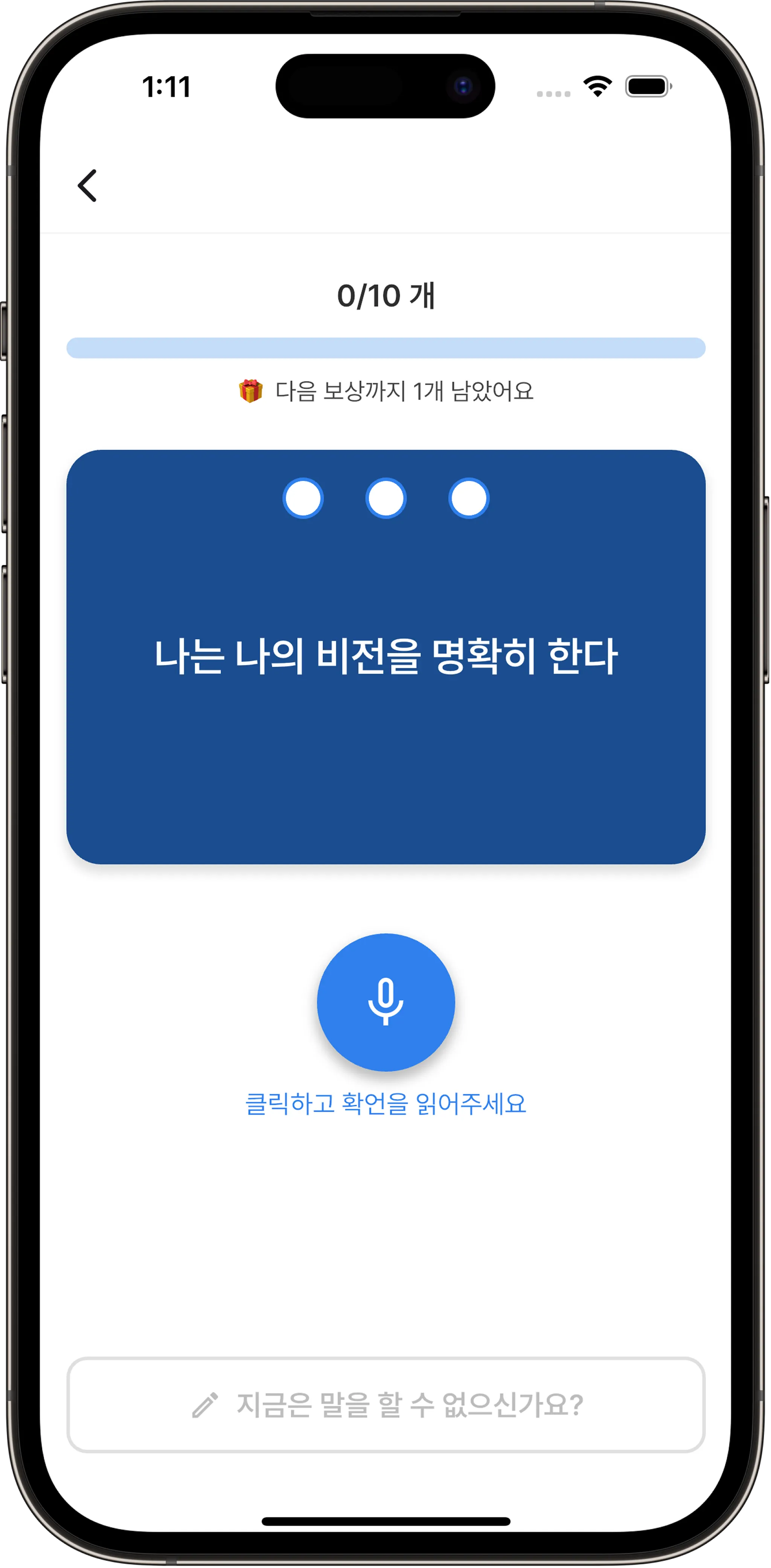Tap the '지금은 말을 할 수 없으신가요?' button
This screenshot has height=1568, width=771.
click(x=385, y=1405)
